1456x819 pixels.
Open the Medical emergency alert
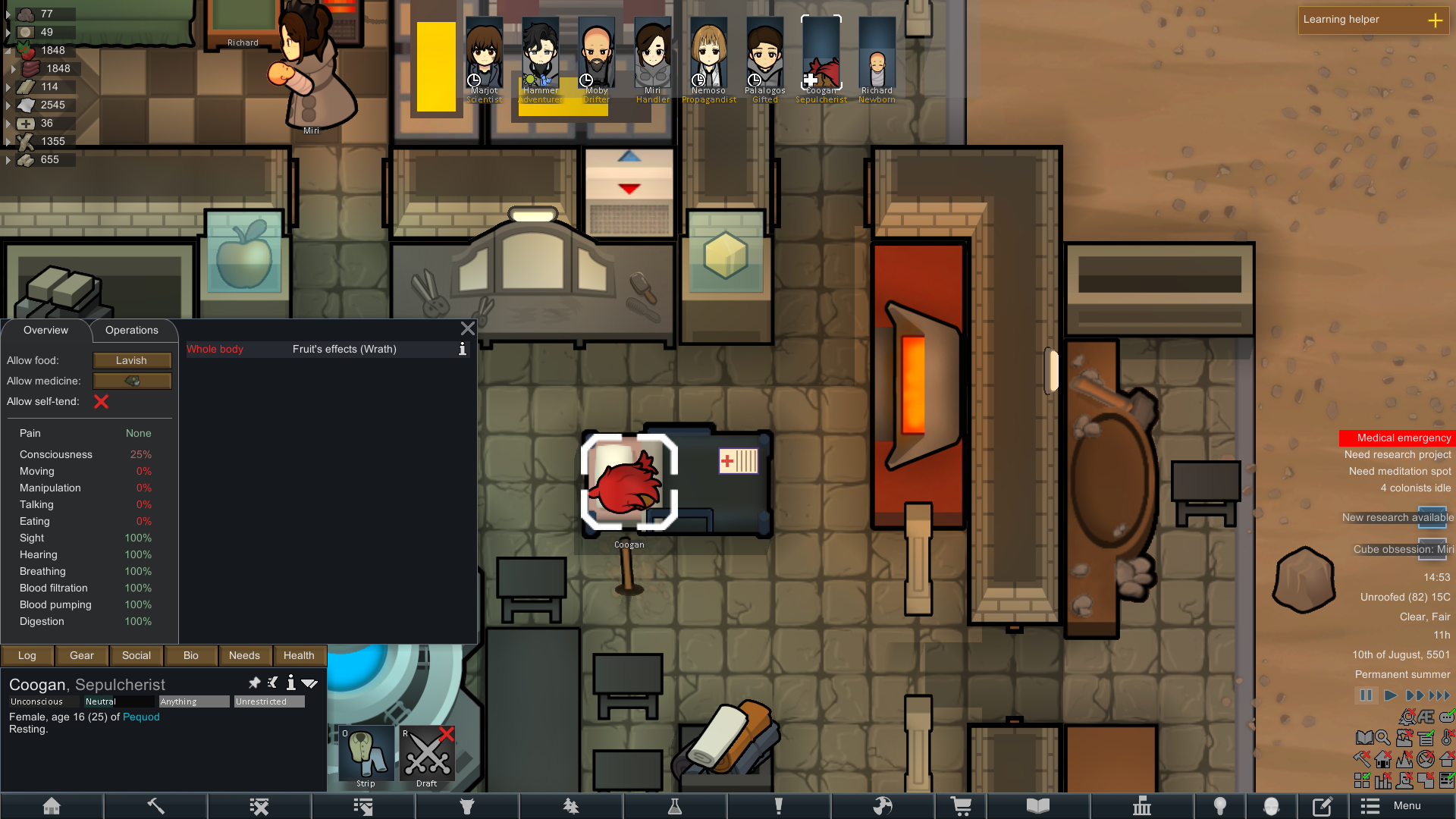click(x=1397, y=438)
